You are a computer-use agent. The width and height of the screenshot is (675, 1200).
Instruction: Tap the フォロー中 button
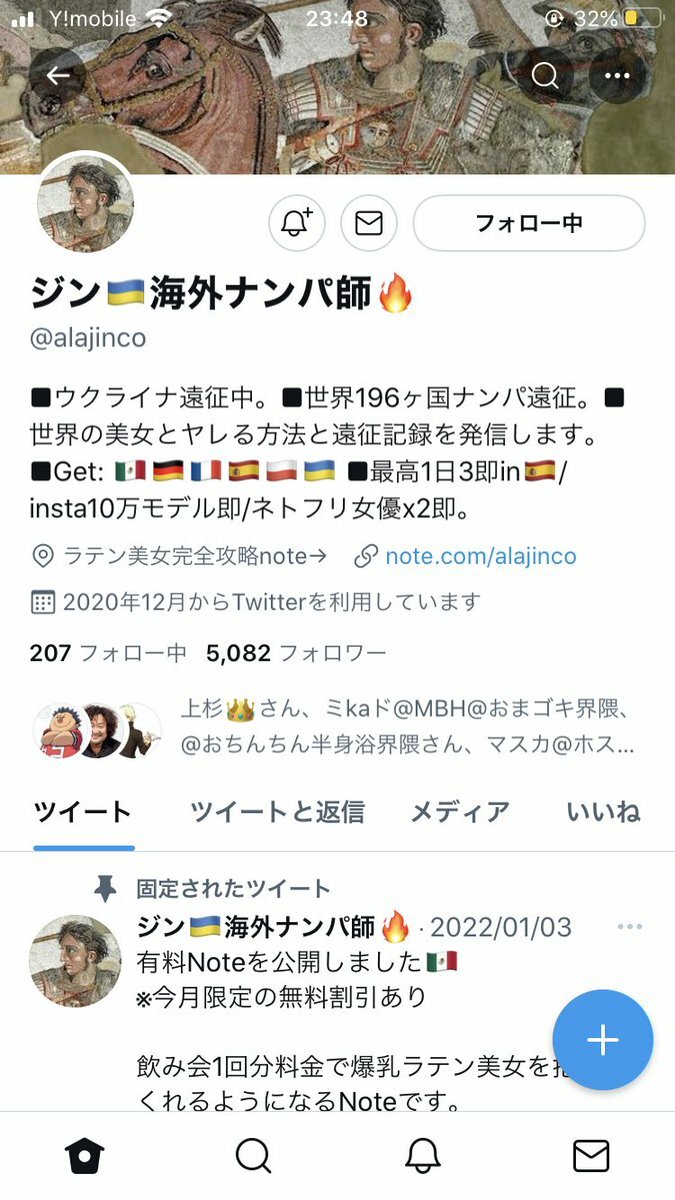pos(528,223)
